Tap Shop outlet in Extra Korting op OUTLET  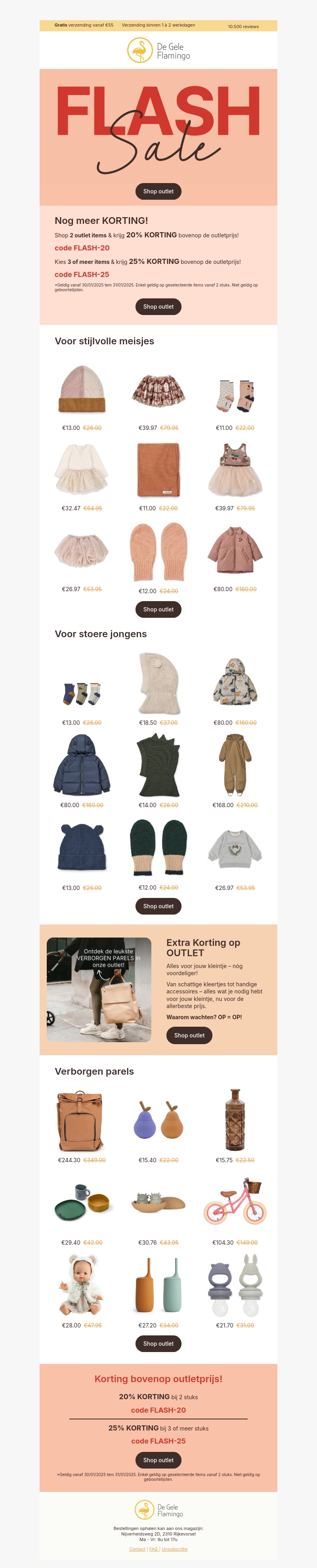click(x=189, y=1035)
